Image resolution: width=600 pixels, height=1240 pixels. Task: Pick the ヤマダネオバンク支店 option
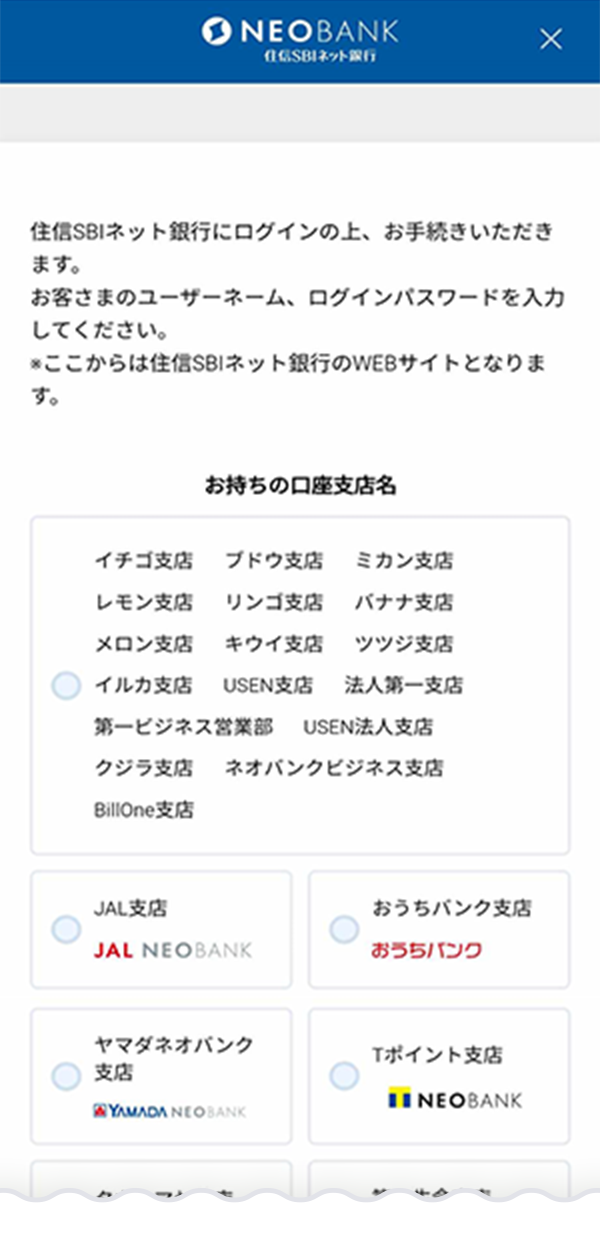point(66,1076)
